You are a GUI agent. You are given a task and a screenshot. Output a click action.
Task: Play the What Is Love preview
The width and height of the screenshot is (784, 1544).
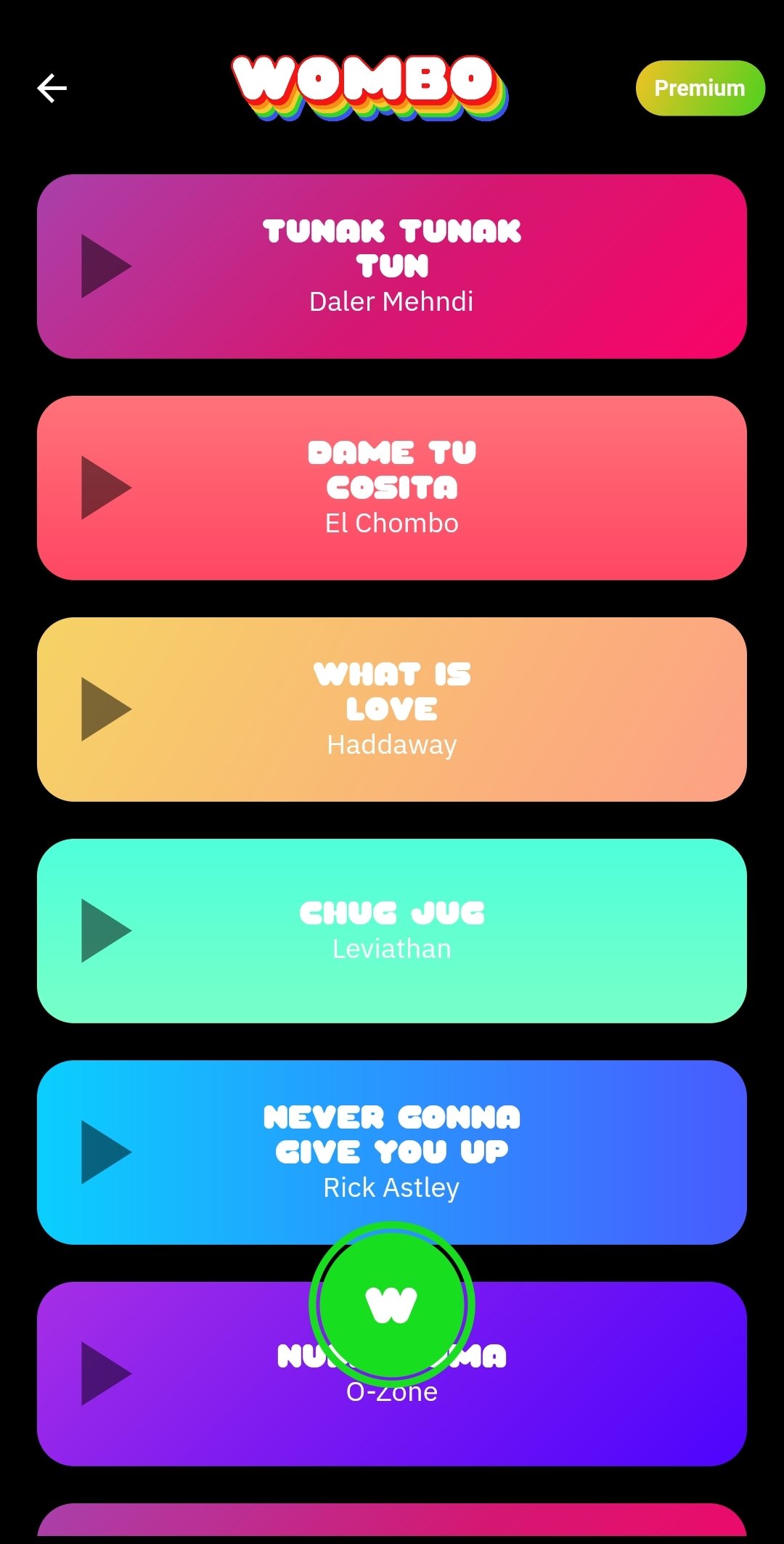[x=106, y=709]
